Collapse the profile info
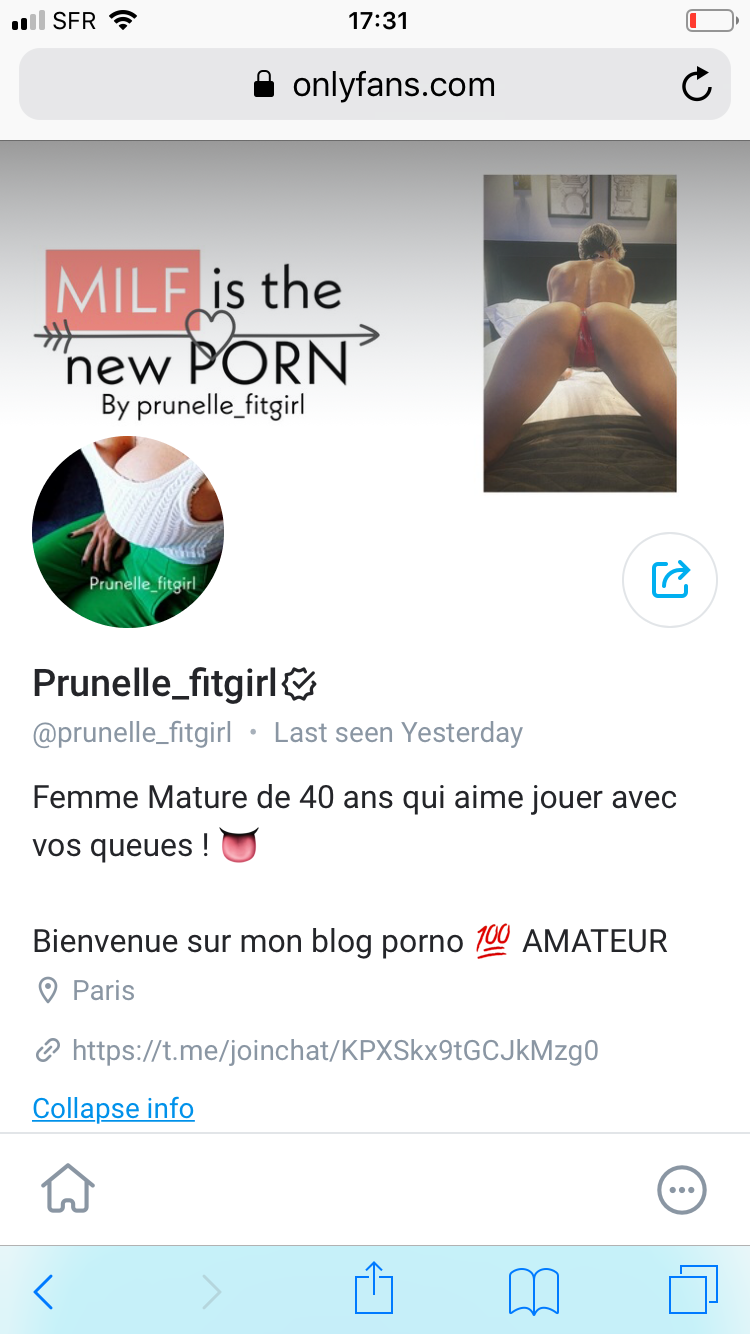 (113, 1108)
